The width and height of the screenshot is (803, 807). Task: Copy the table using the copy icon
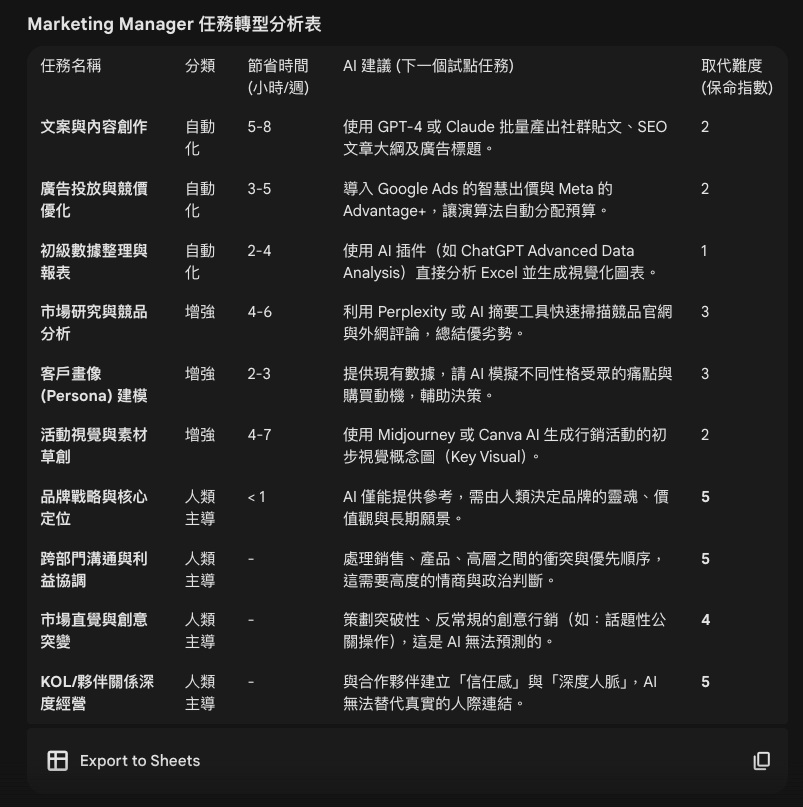(x=761, y=761)
